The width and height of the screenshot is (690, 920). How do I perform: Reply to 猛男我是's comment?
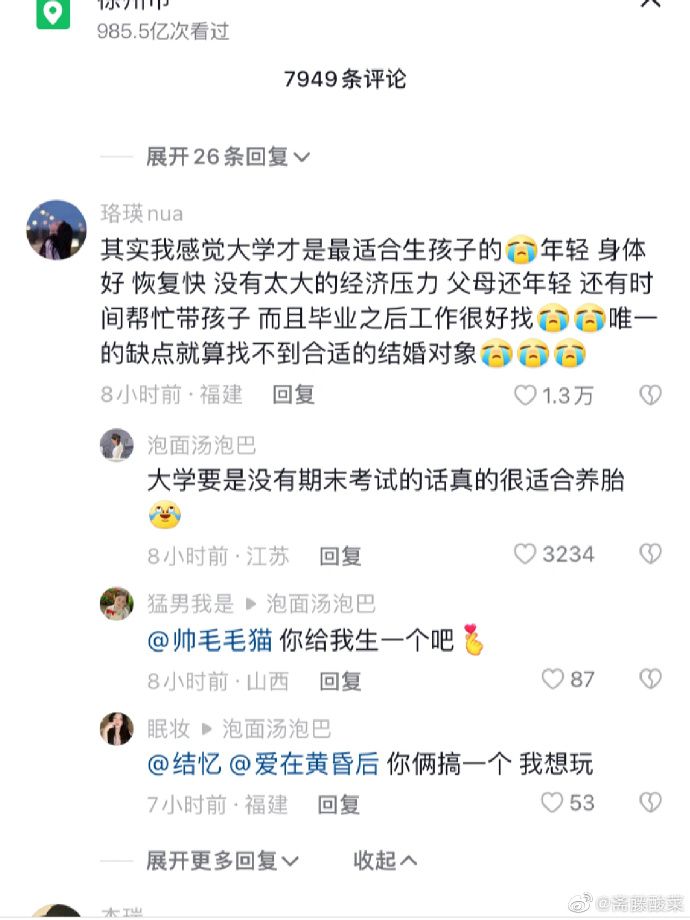click(x=340, y=680)
